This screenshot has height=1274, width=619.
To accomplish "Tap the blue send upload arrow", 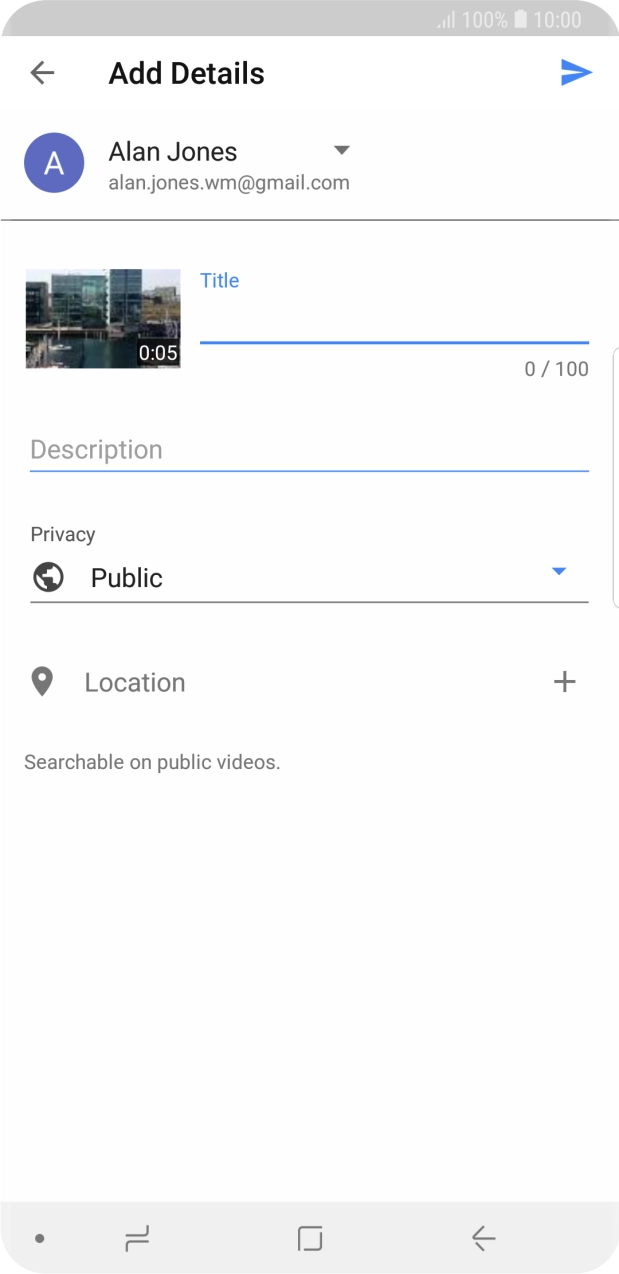I will [576, 73].
